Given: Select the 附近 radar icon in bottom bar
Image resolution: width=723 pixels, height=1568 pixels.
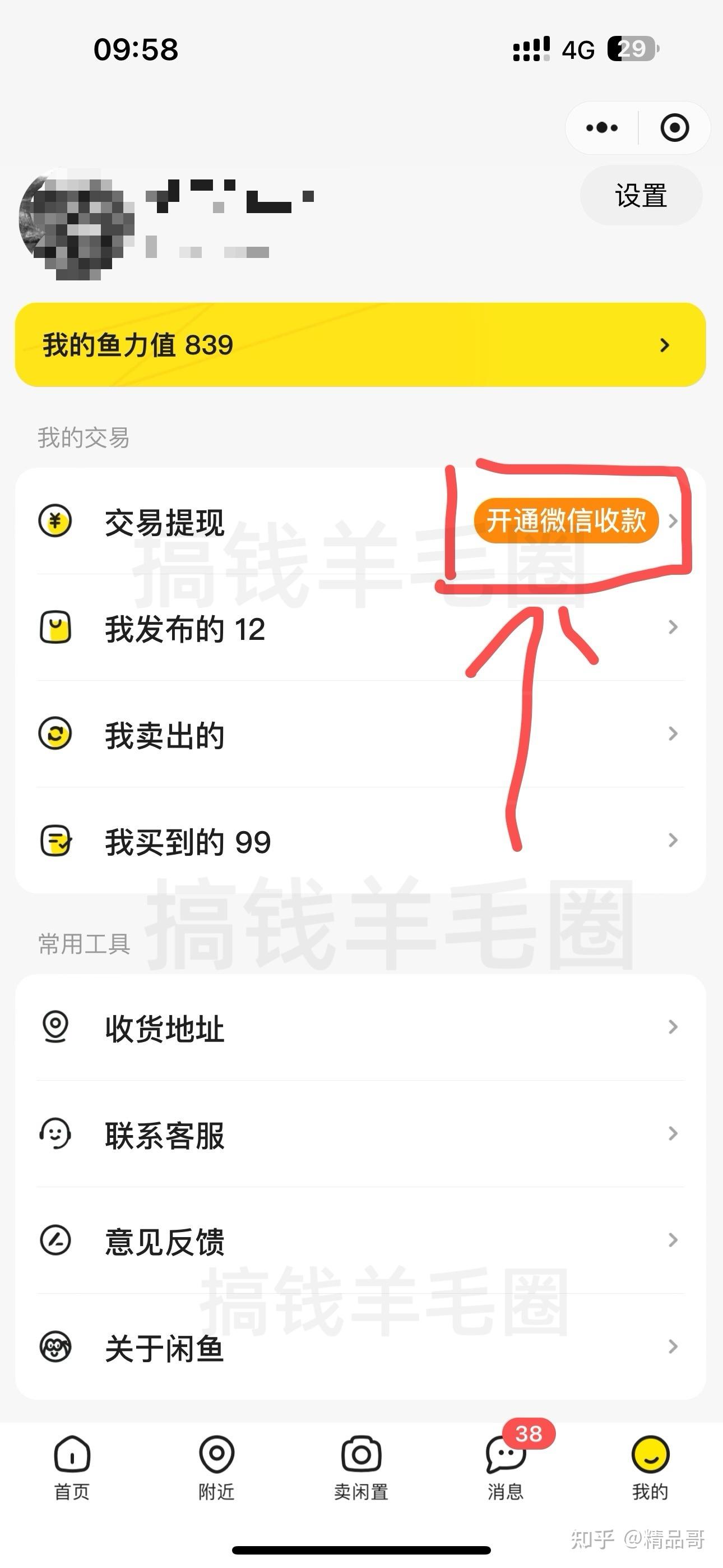Looking at the screenshot, I should 216,1461.
